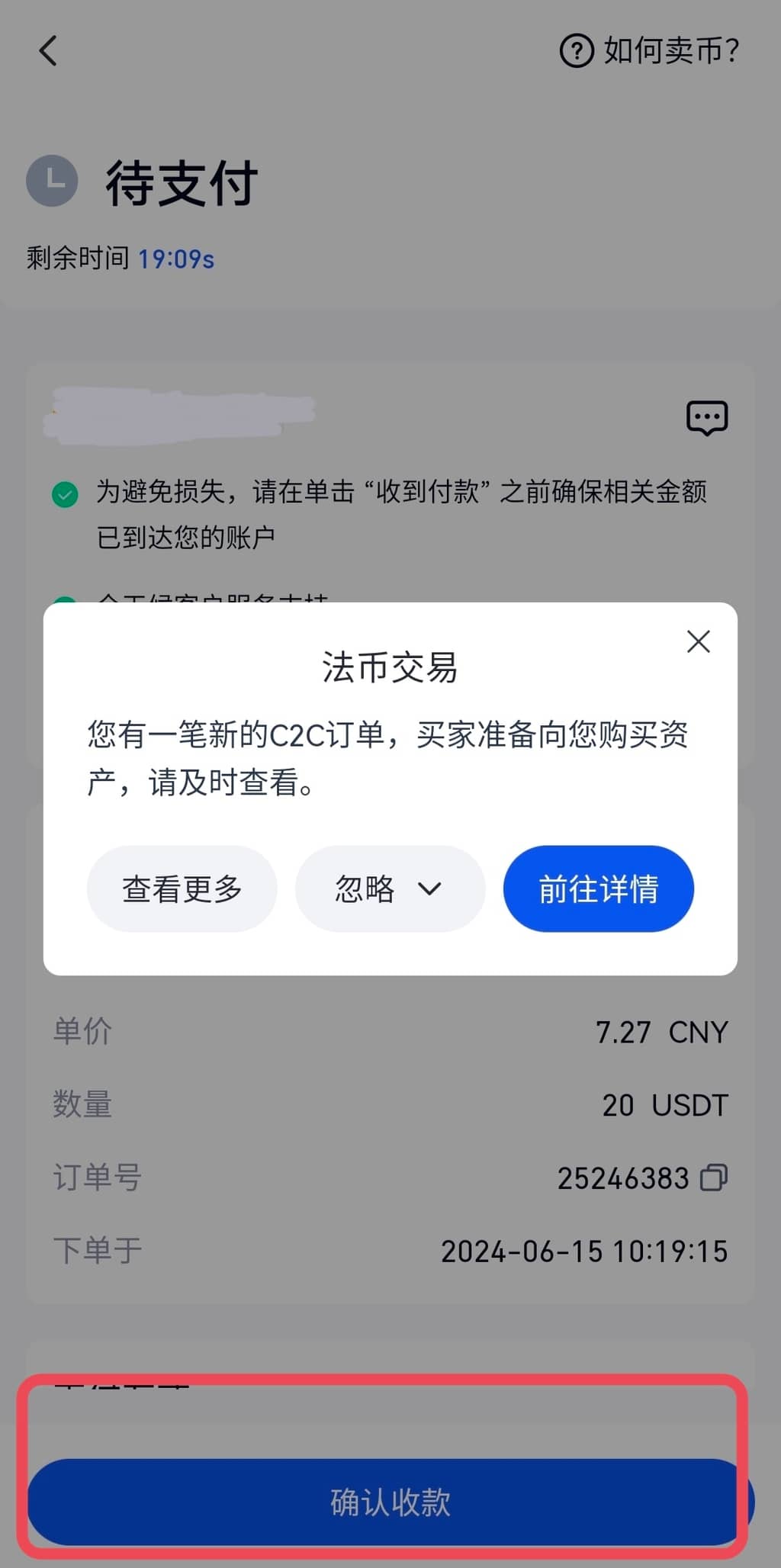Dismiss the 法币交易 dialog with the X
This screenshot has height=1568, width=781.
(698, 642)
